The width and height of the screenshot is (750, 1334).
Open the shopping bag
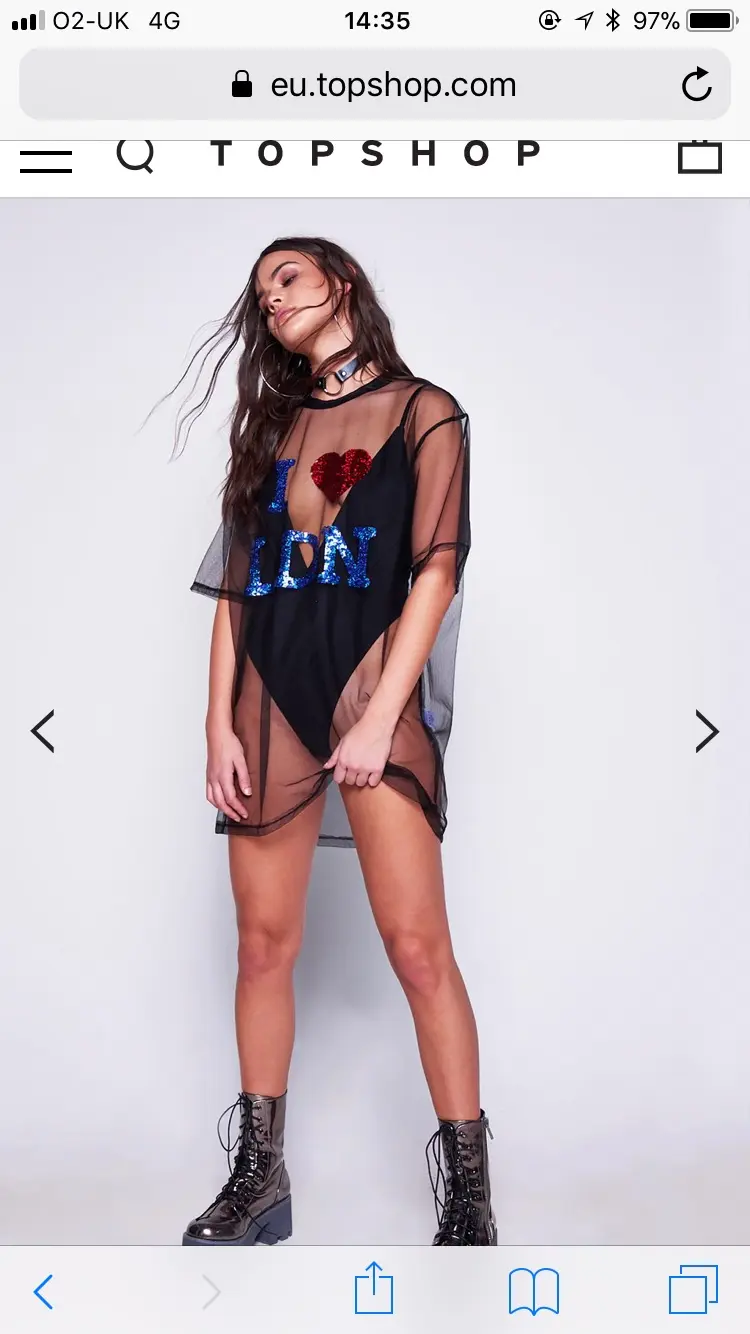(700, 156)
